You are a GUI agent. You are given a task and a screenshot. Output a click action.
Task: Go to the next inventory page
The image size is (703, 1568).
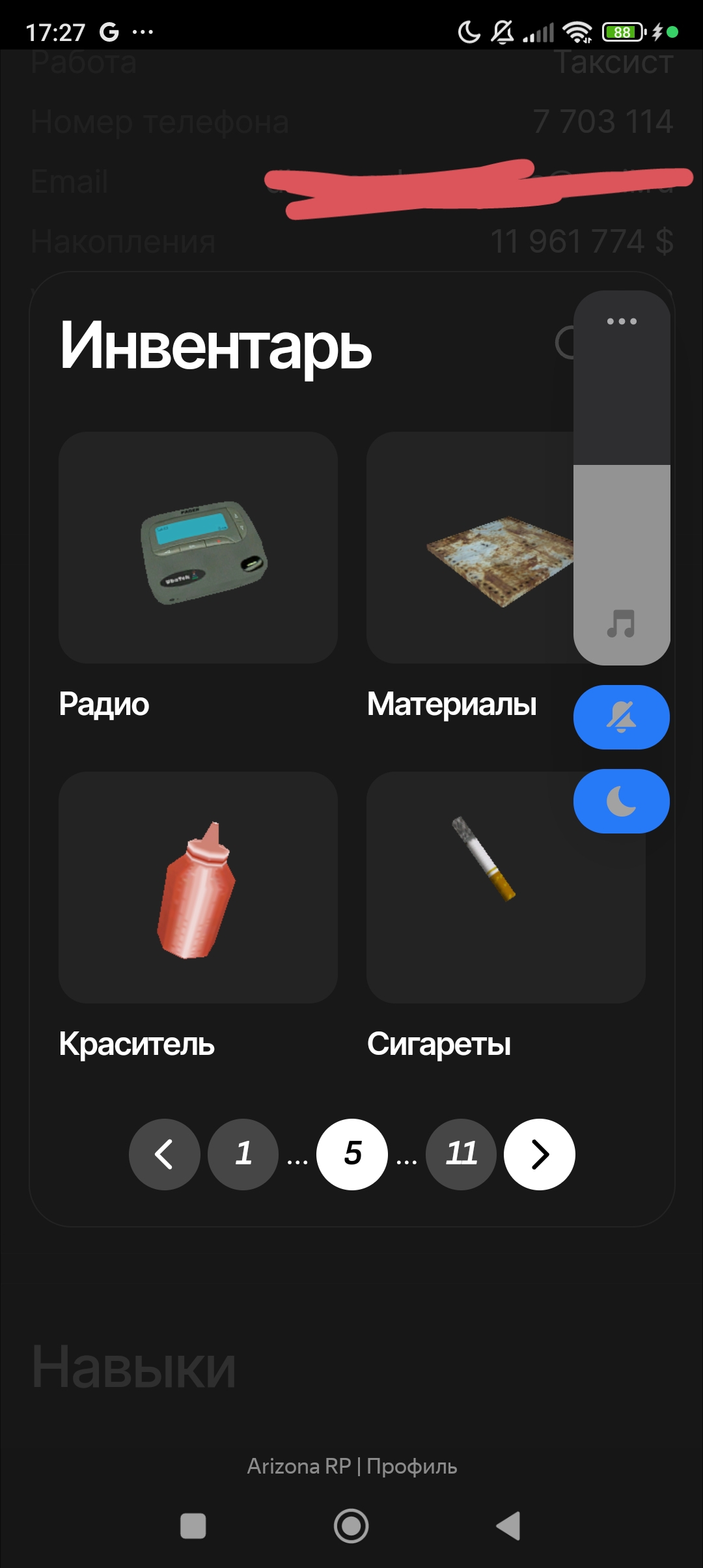tap(540, 1155)
